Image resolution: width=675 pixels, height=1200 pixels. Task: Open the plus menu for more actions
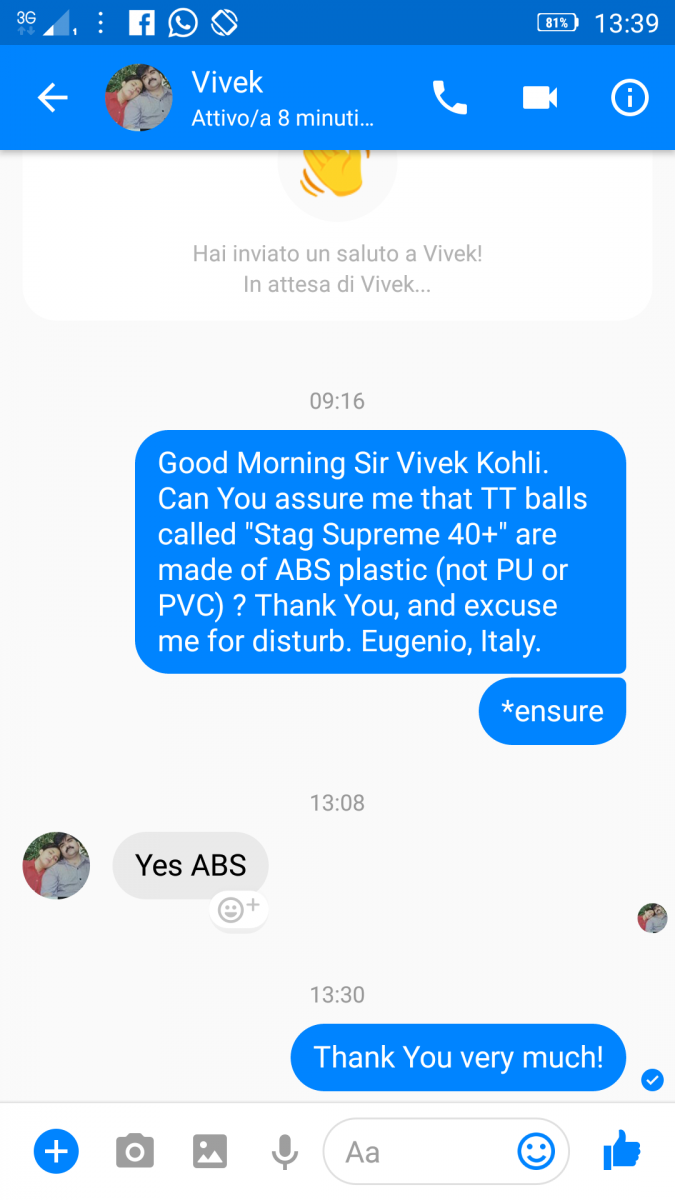point(56,1152)
